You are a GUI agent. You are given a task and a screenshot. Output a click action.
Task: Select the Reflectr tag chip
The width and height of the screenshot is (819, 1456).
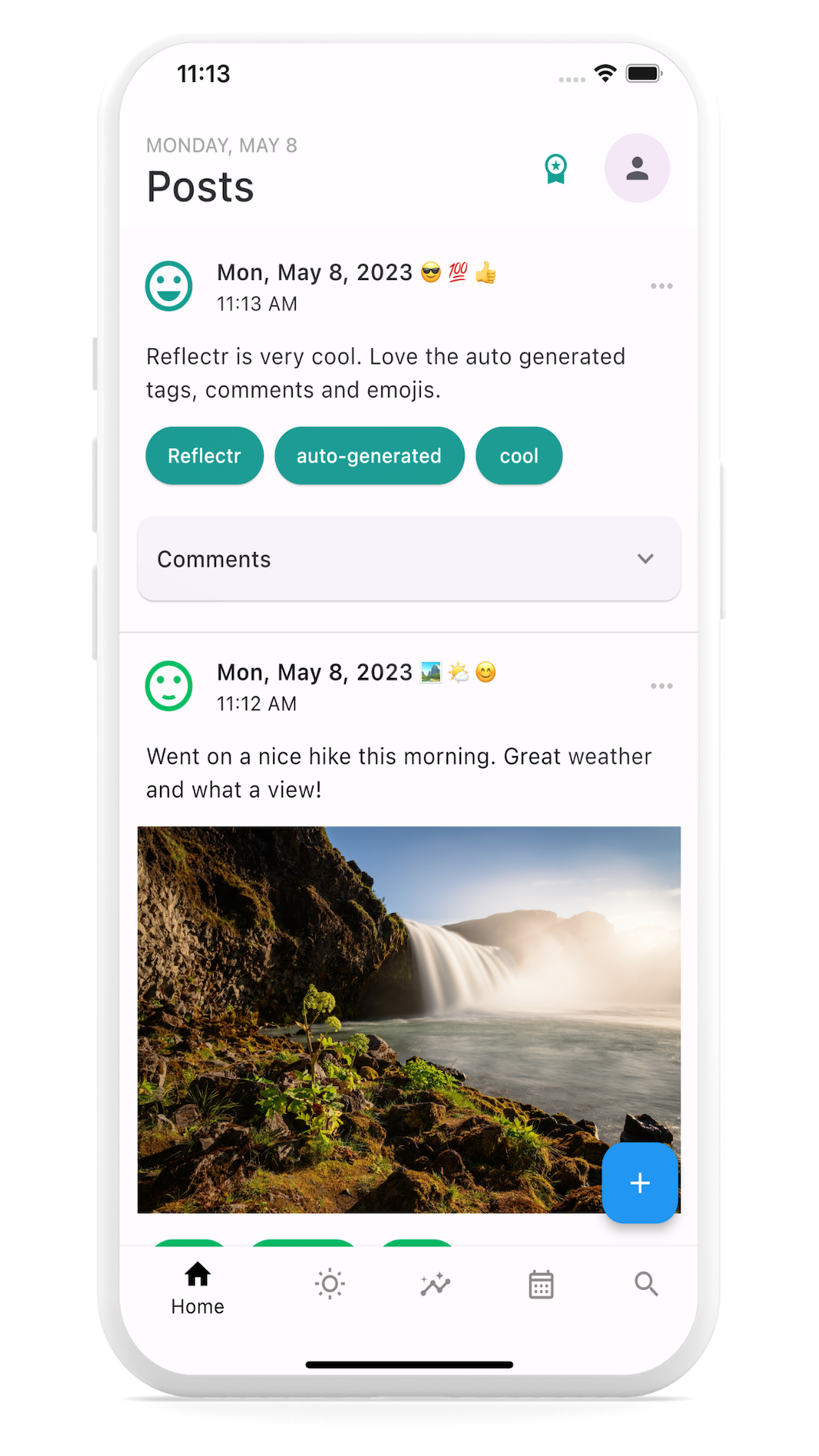pos(204,456)
